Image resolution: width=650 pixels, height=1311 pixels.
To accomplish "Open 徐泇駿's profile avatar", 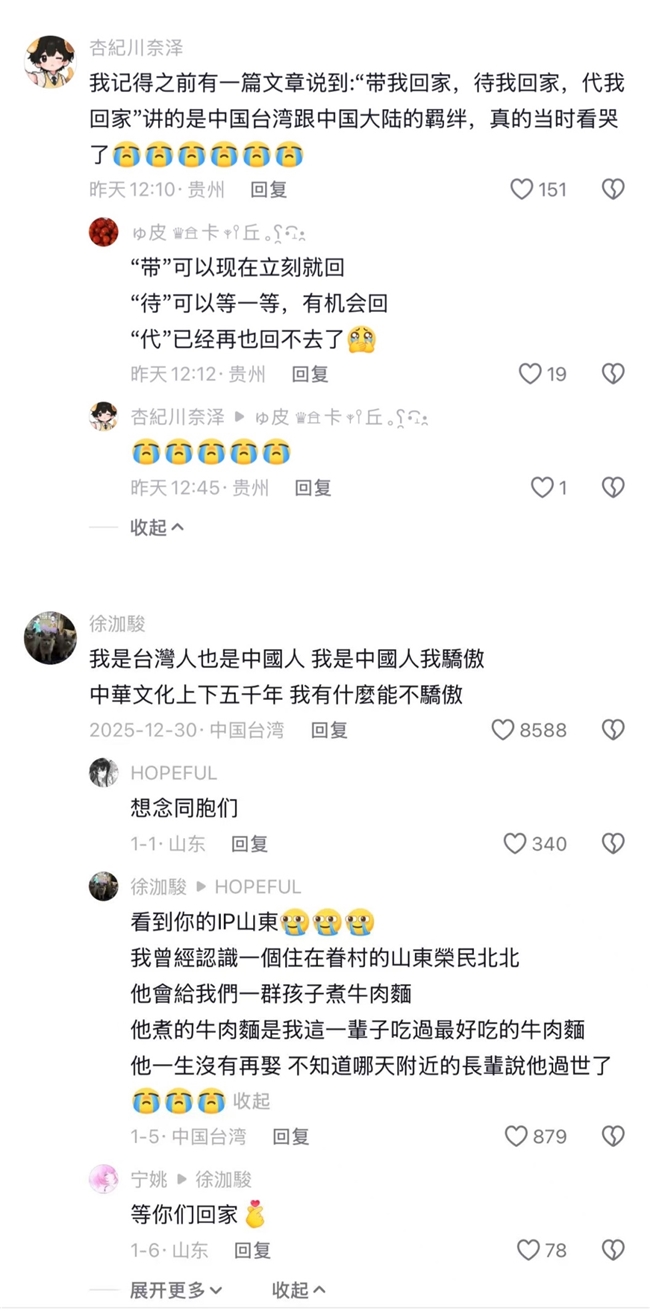I will pyautogui.click(x=50, y=637).
